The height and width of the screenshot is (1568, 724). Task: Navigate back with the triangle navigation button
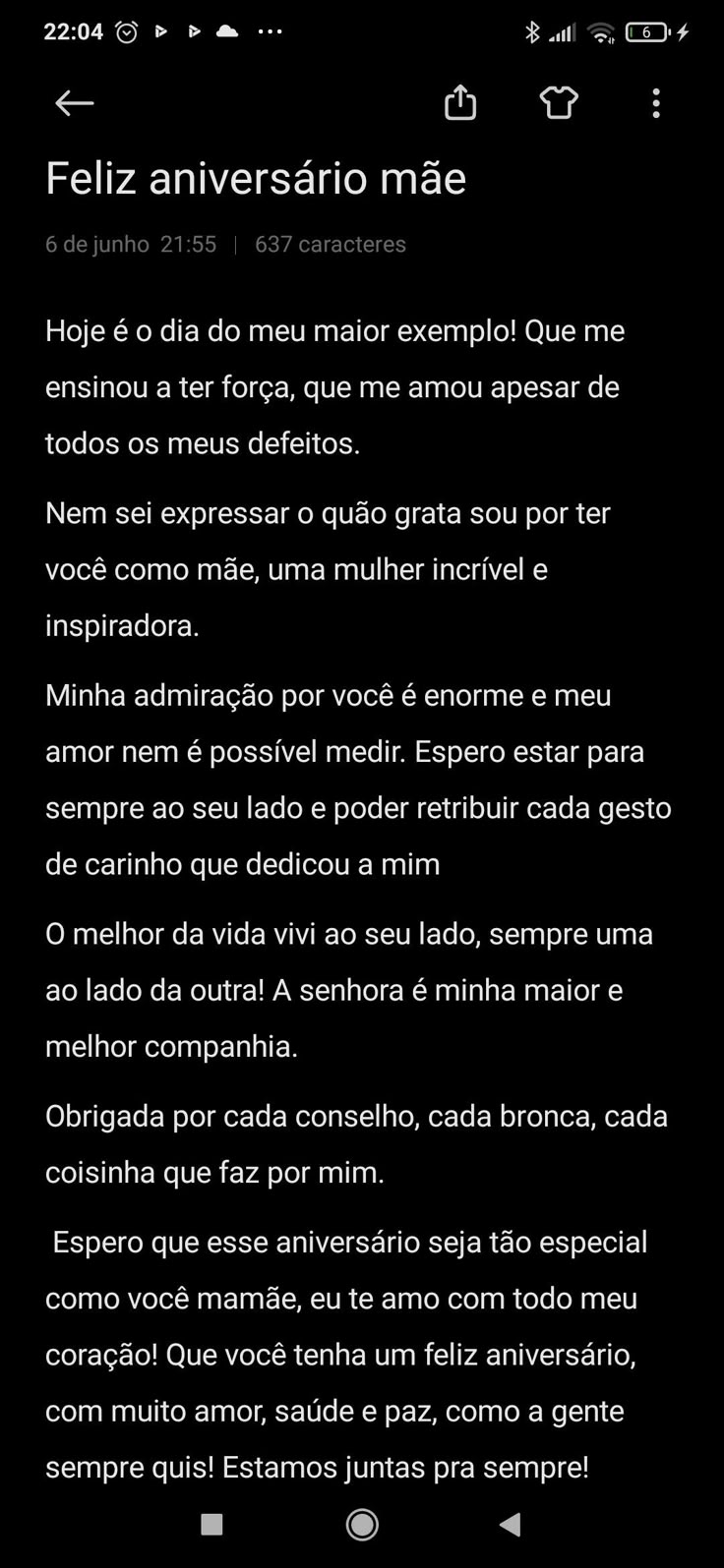(510, 1525)
